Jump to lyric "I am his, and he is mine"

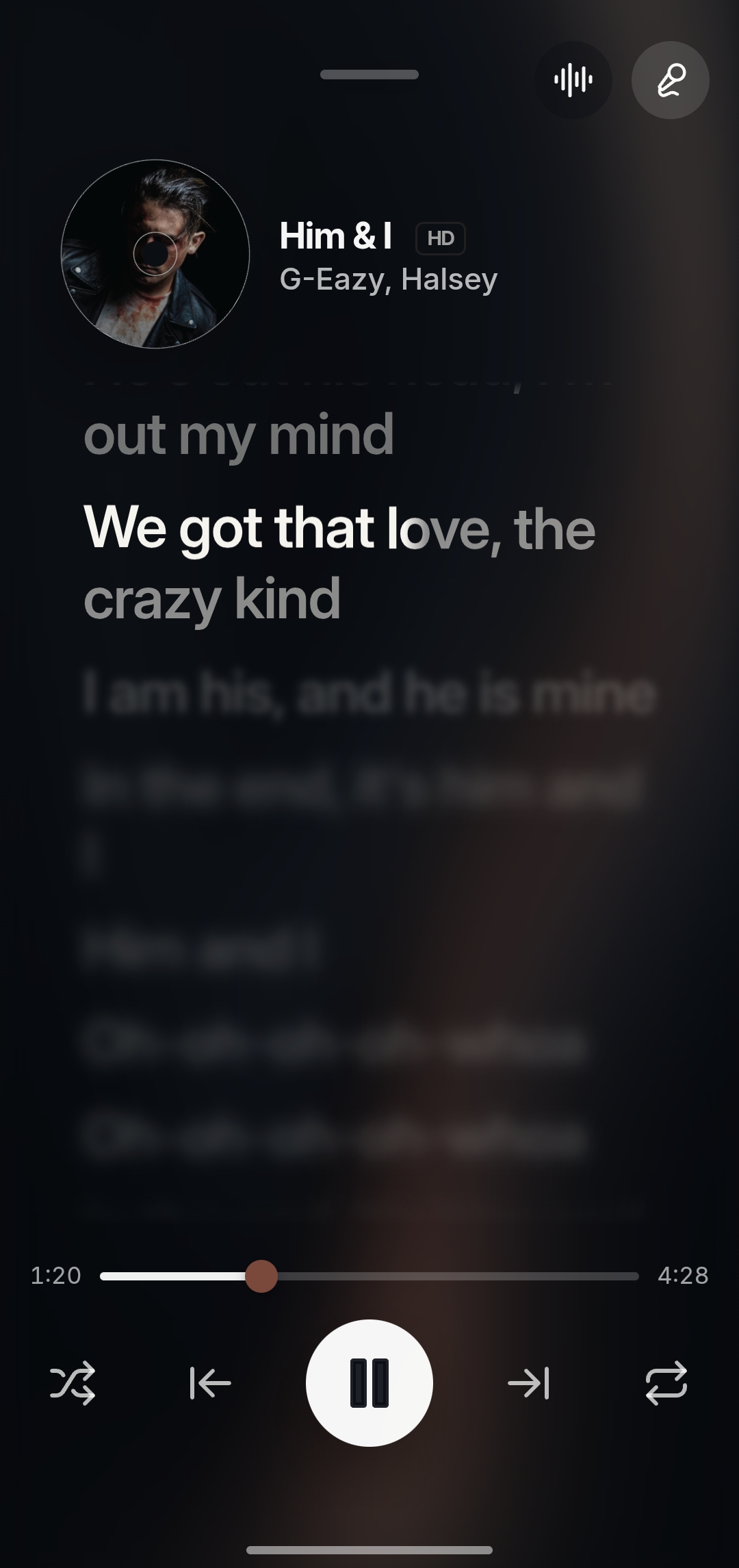pyautogui.click(x=369, y=694)
